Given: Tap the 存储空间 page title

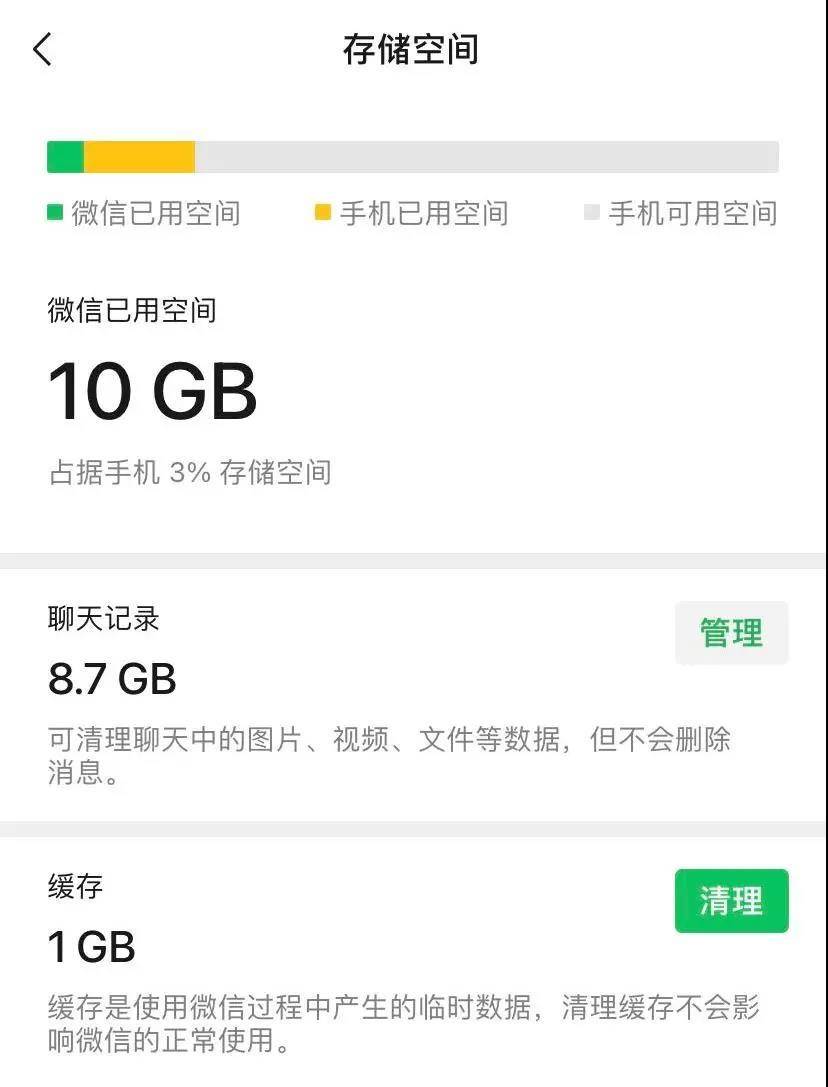Looking at the screenshot, I should 413,49.
